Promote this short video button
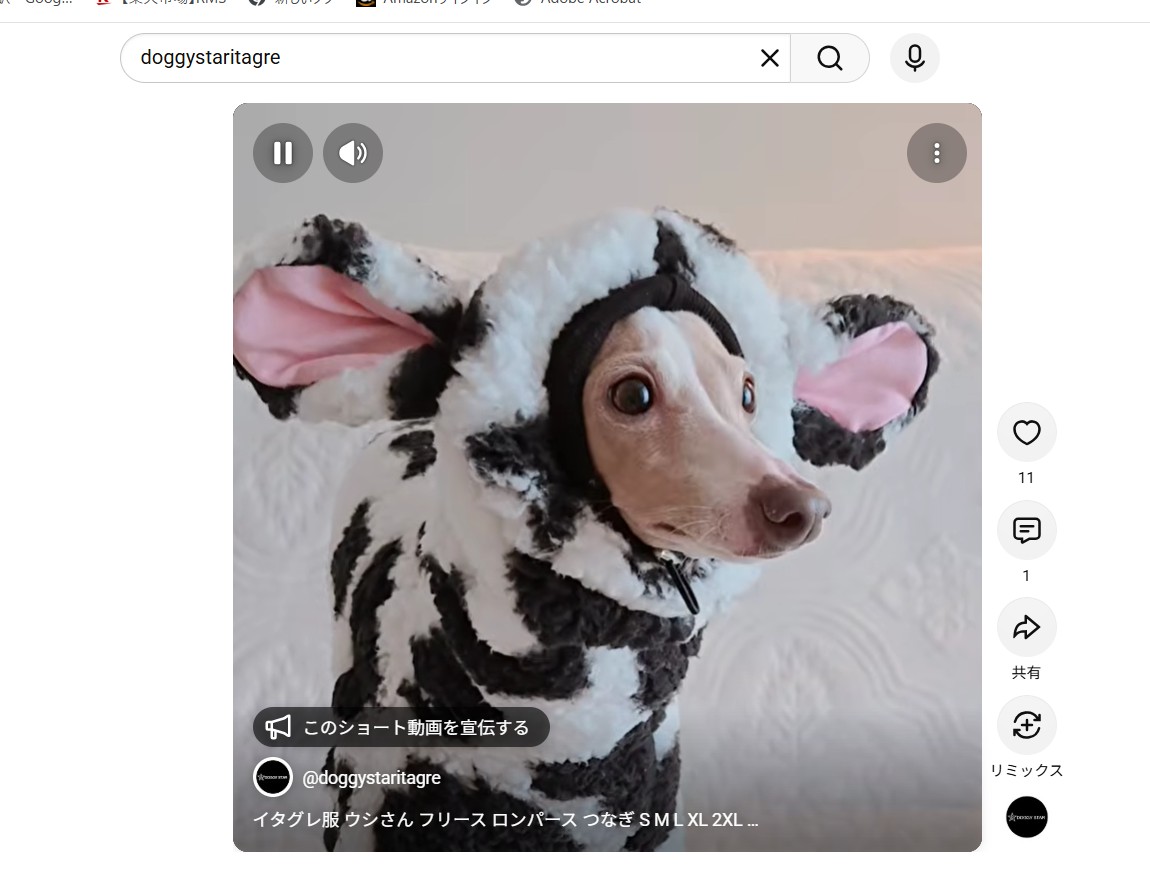Screen dimensions: 1150x892 [401, 727]
